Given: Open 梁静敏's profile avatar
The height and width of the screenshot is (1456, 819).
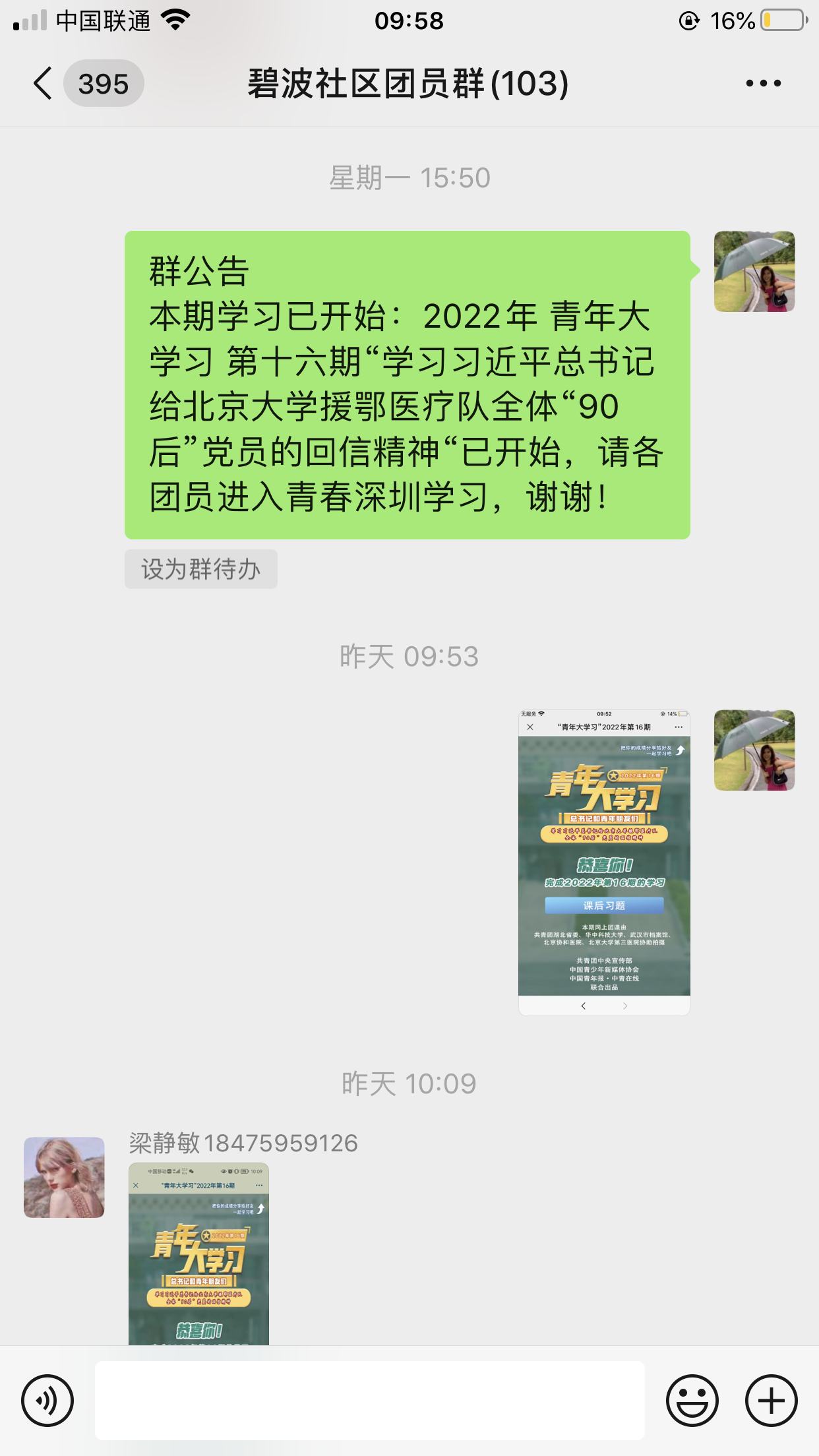Looking at the screenshot, I should point(64,1177).
